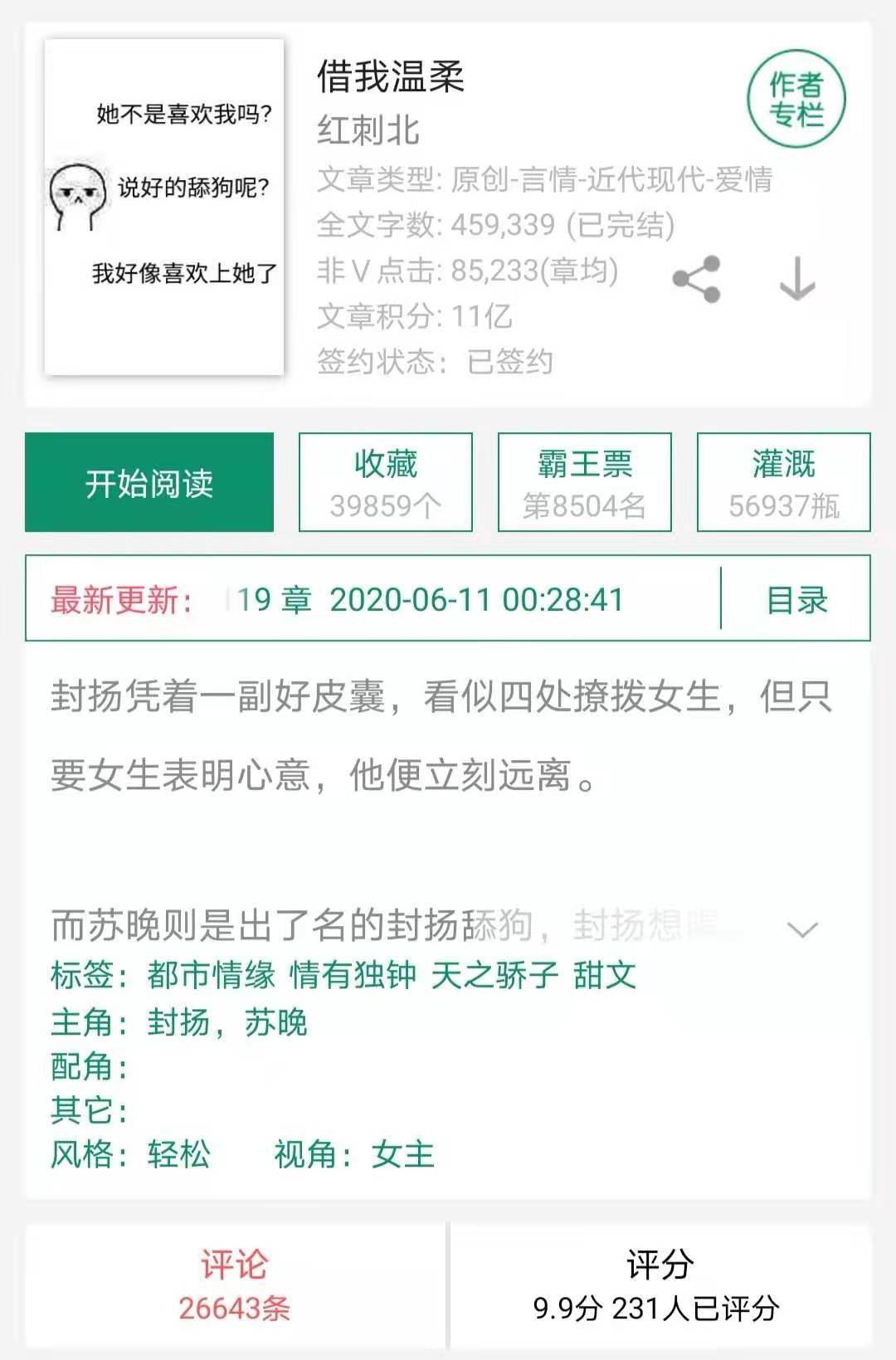The width and height of the screenshot is (896, 1360).
Task: Add the novel to 收藏
Action: coord(386,482)
